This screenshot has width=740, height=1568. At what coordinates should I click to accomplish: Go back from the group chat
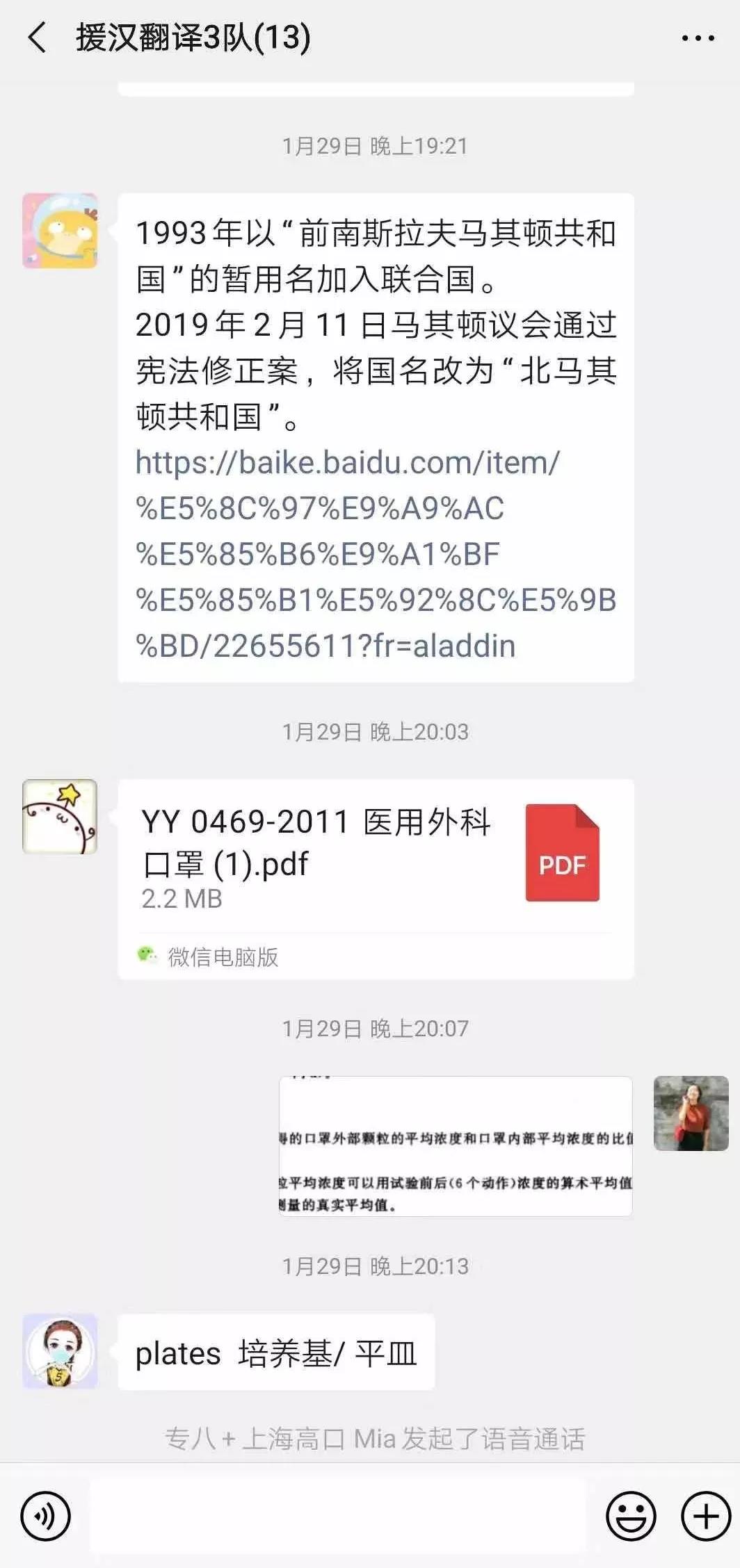pyautogui.click(x=38, y=38)
